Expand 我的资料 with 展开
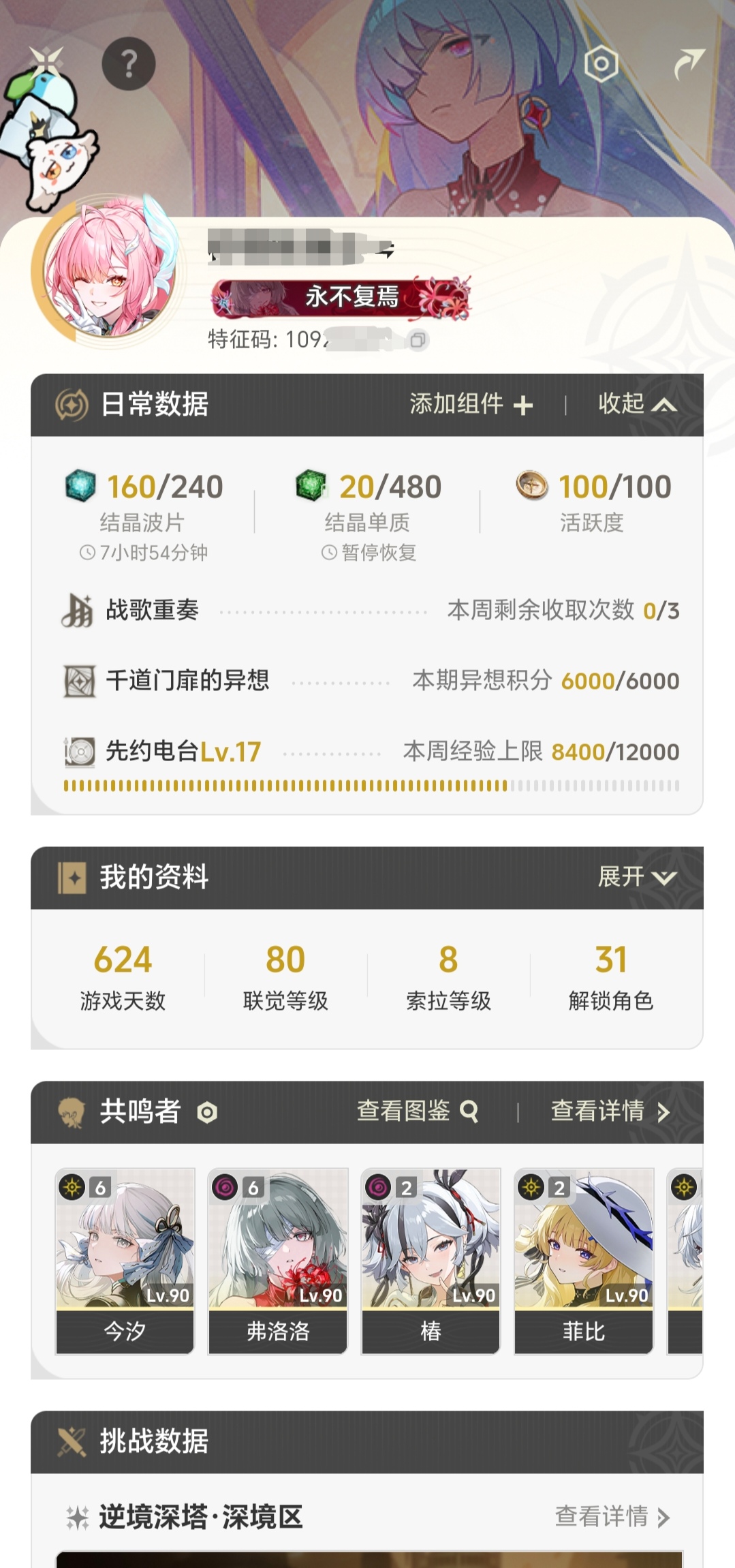The image size is (735, 1568). click(x=638, y=877)
